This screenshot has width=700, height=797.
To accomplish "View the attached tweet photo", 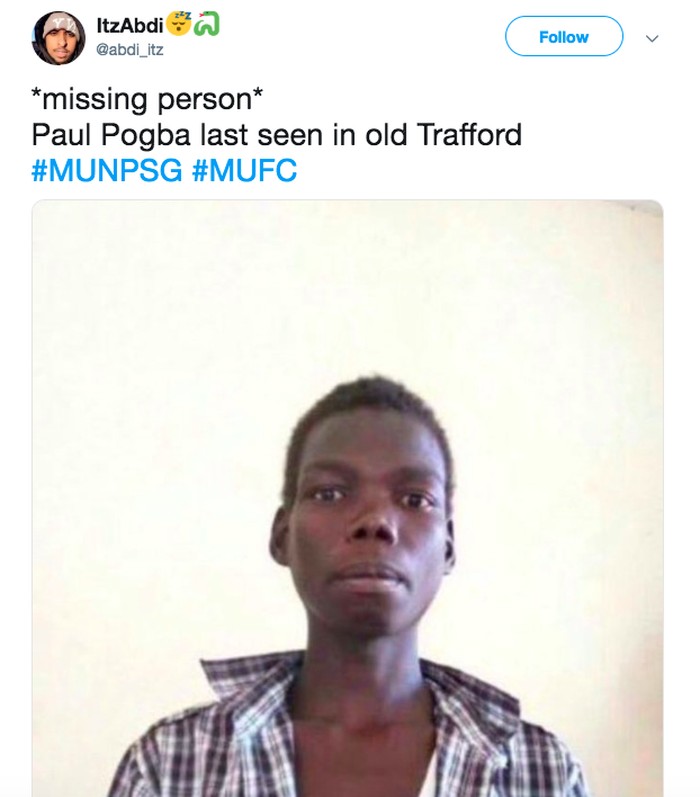I will pos(347,500).
